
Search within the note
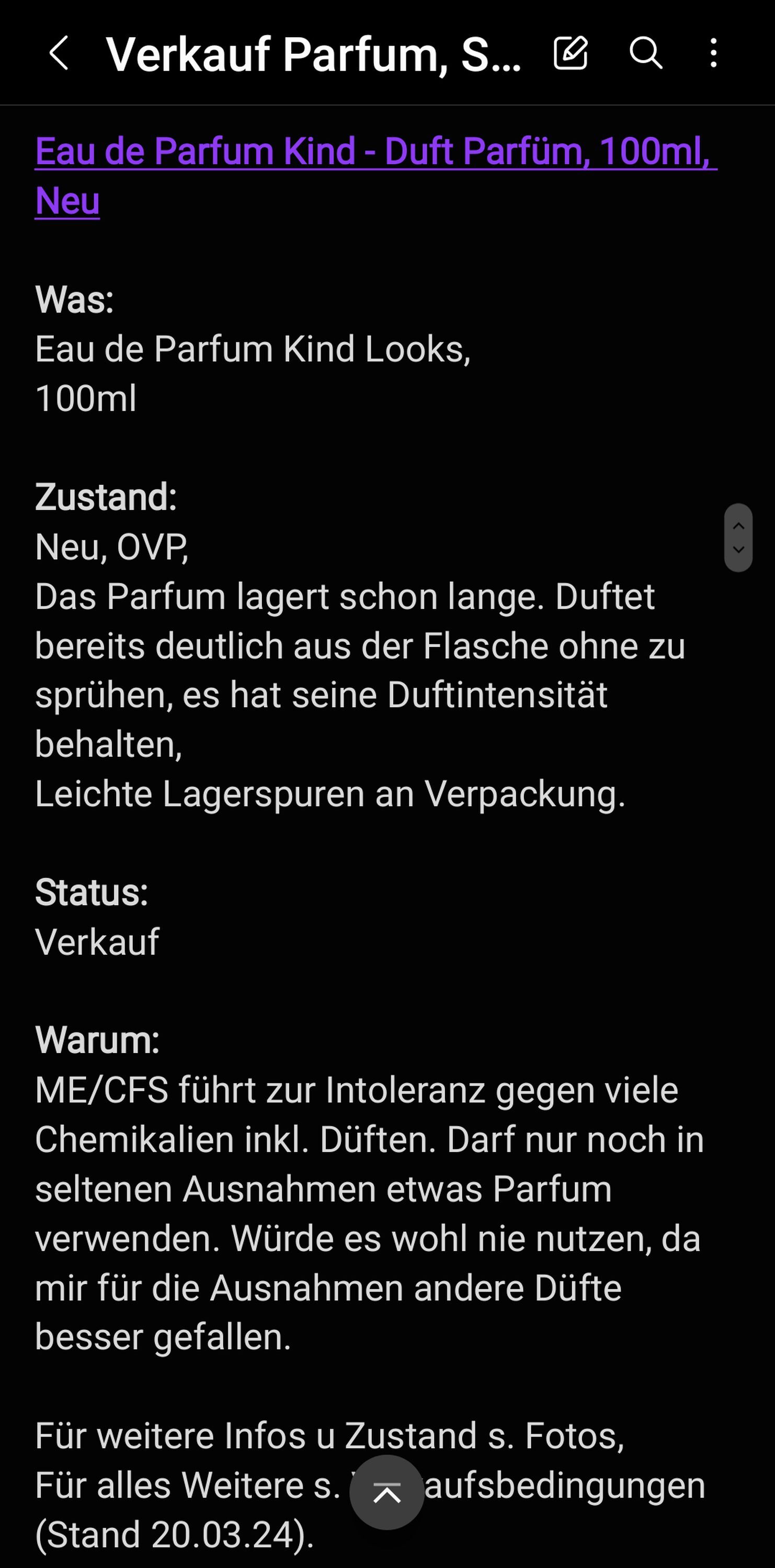point(645,53)
